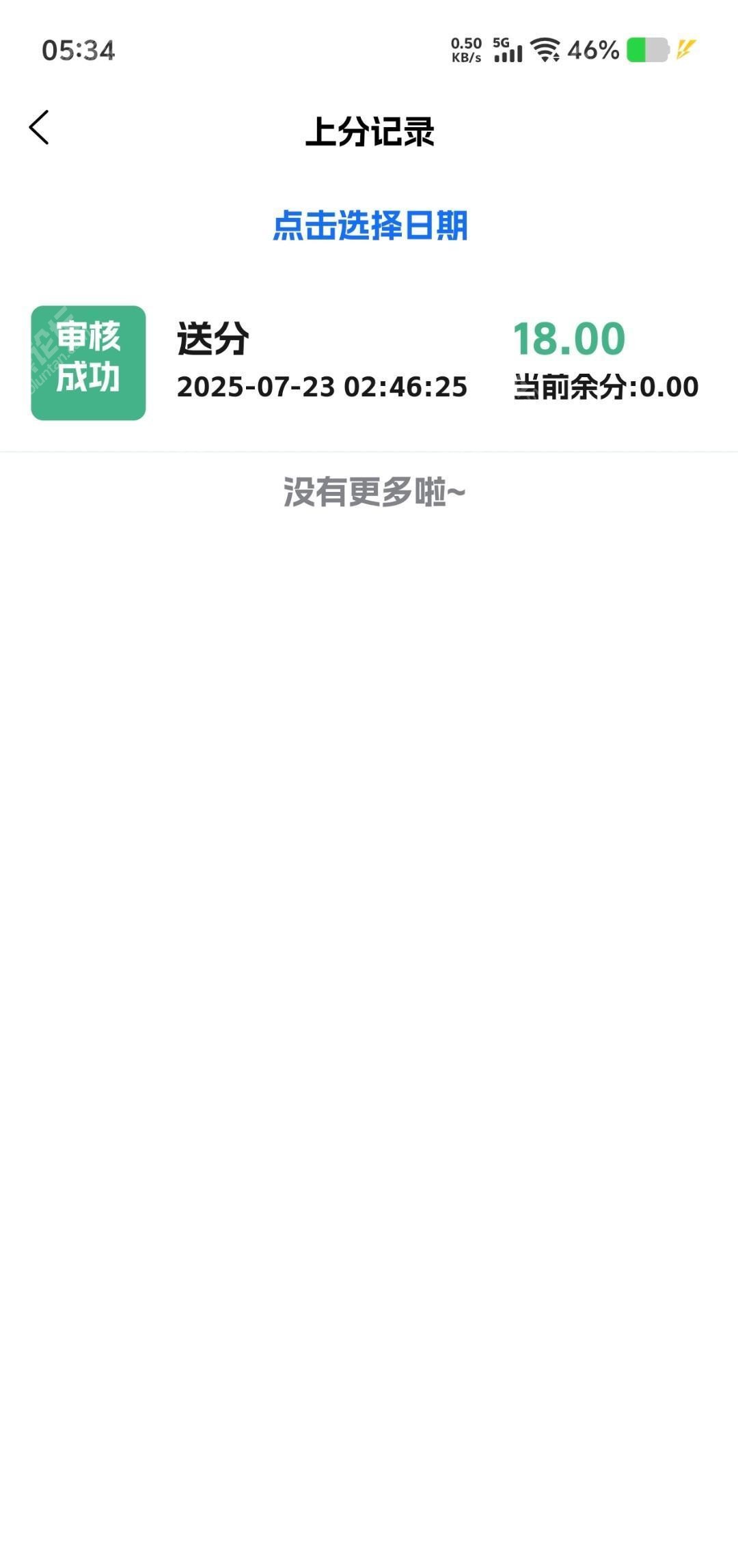The image size is (738, 1568).
Task: Open the 送分 18.00 record entry
Action: 369,362
